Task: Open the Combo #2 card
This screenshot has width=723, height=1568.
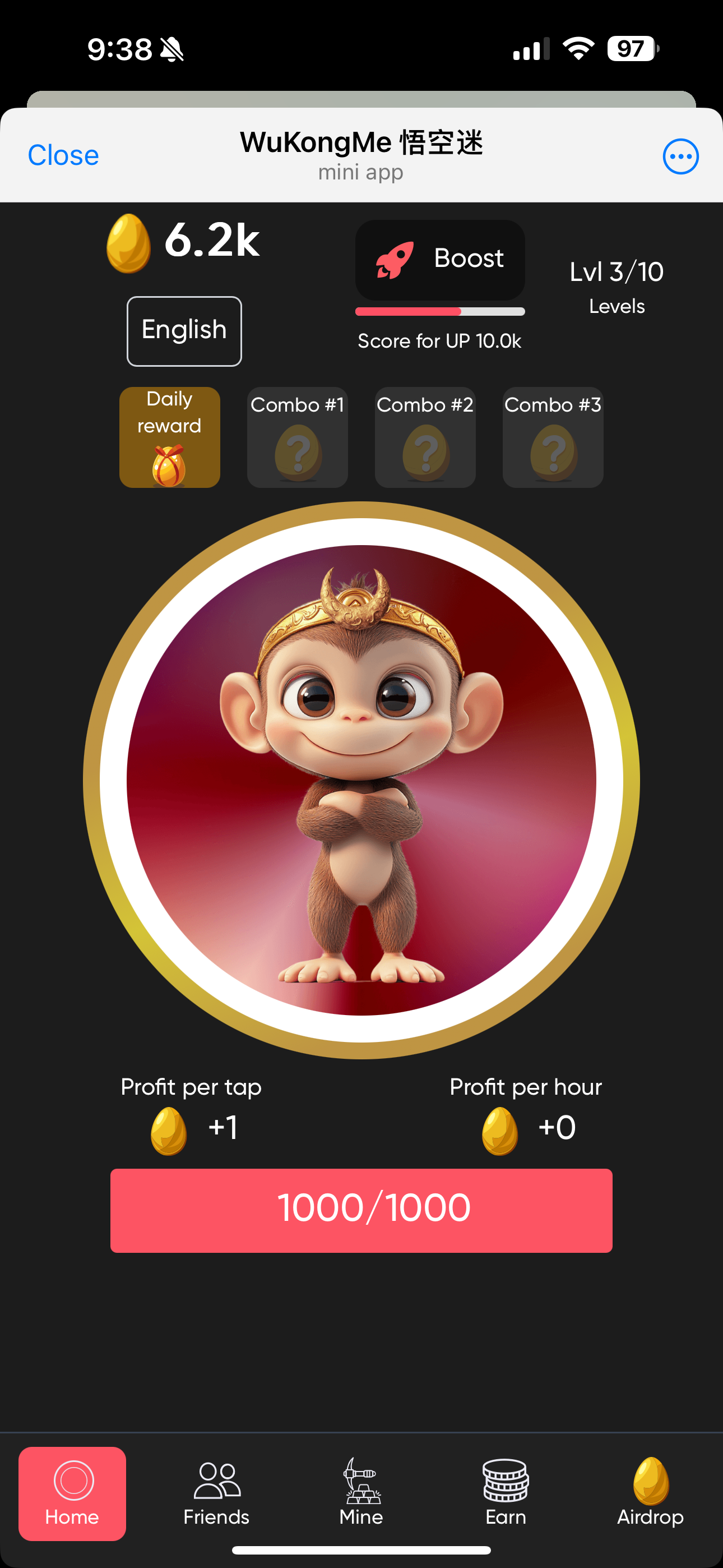Action: [x=425, y=437]
